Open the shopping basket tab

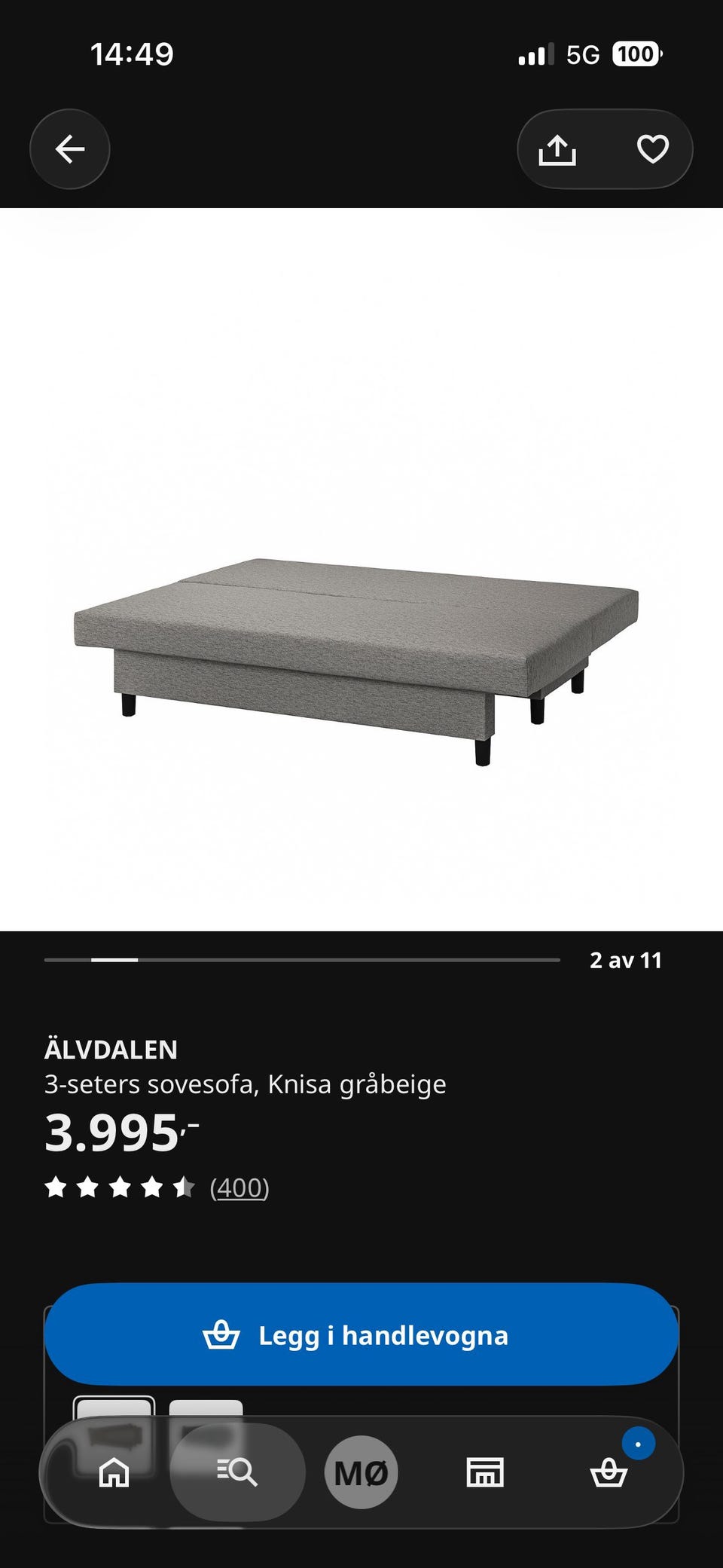tap(609, 1472)
